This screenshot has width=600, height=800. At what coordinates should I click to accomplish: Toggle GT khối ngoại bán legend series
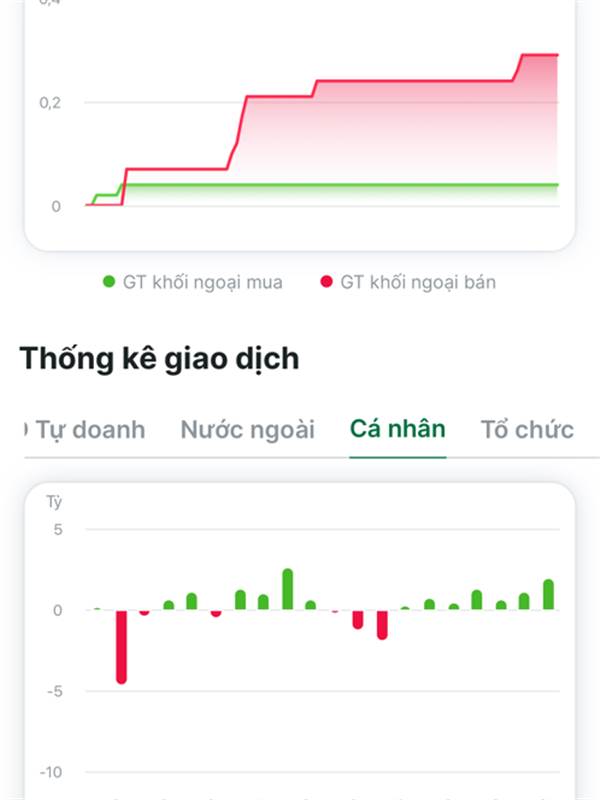[x=408, y=282]
